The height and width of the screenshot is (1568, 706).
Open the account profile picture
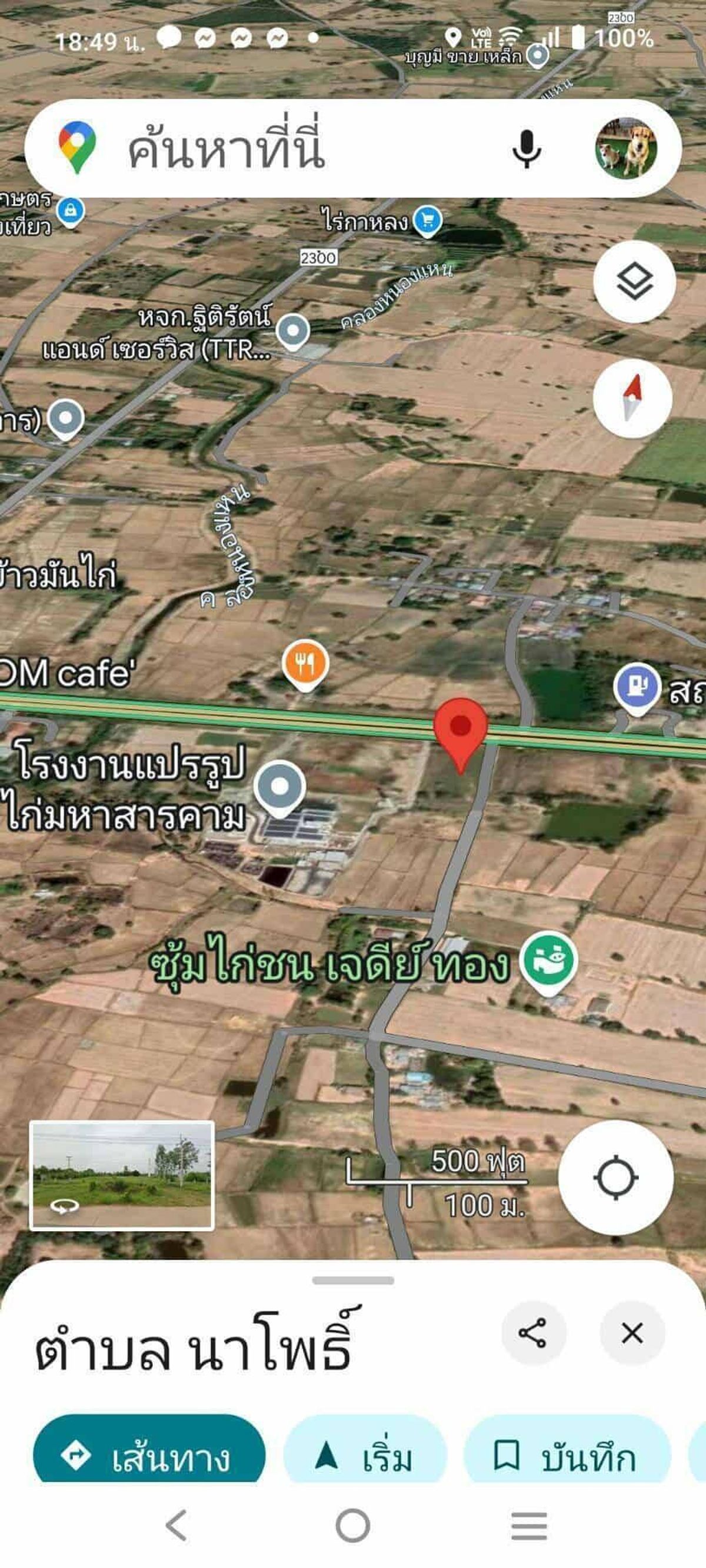tap(625, 149)
